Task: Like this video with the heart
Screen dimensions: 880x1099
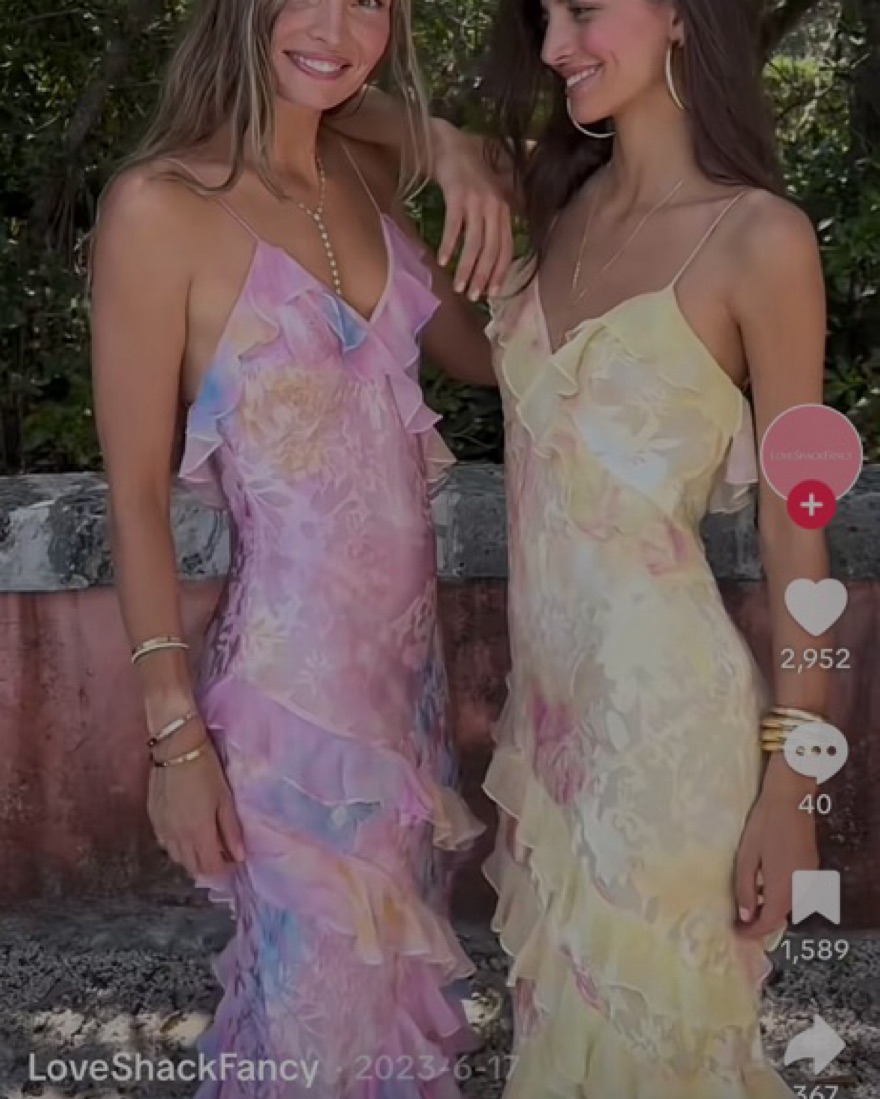Action: pos(815,606)
